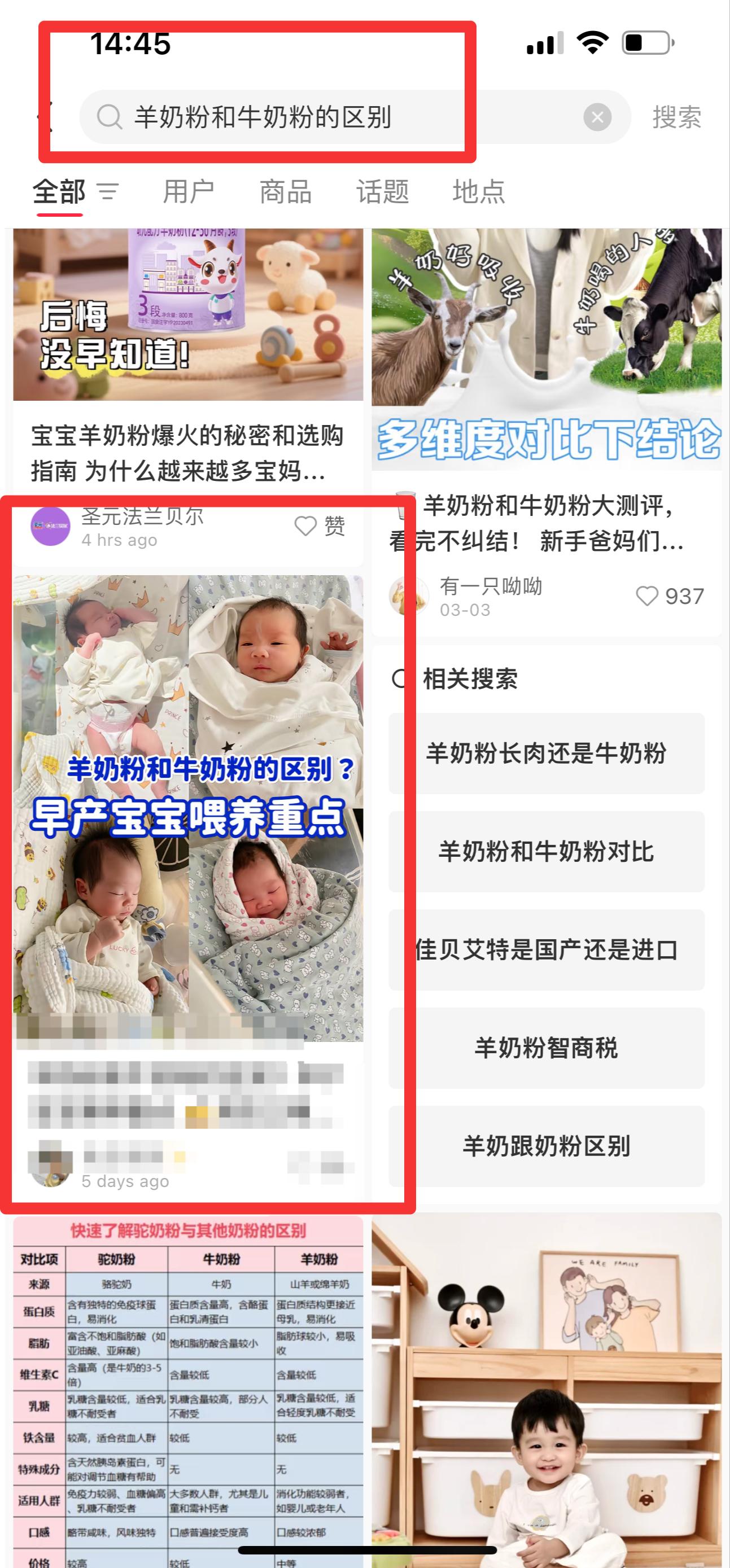
Task: Search related term 佳贝艾特是国产还是进口
Action: [x=546, y=949]
